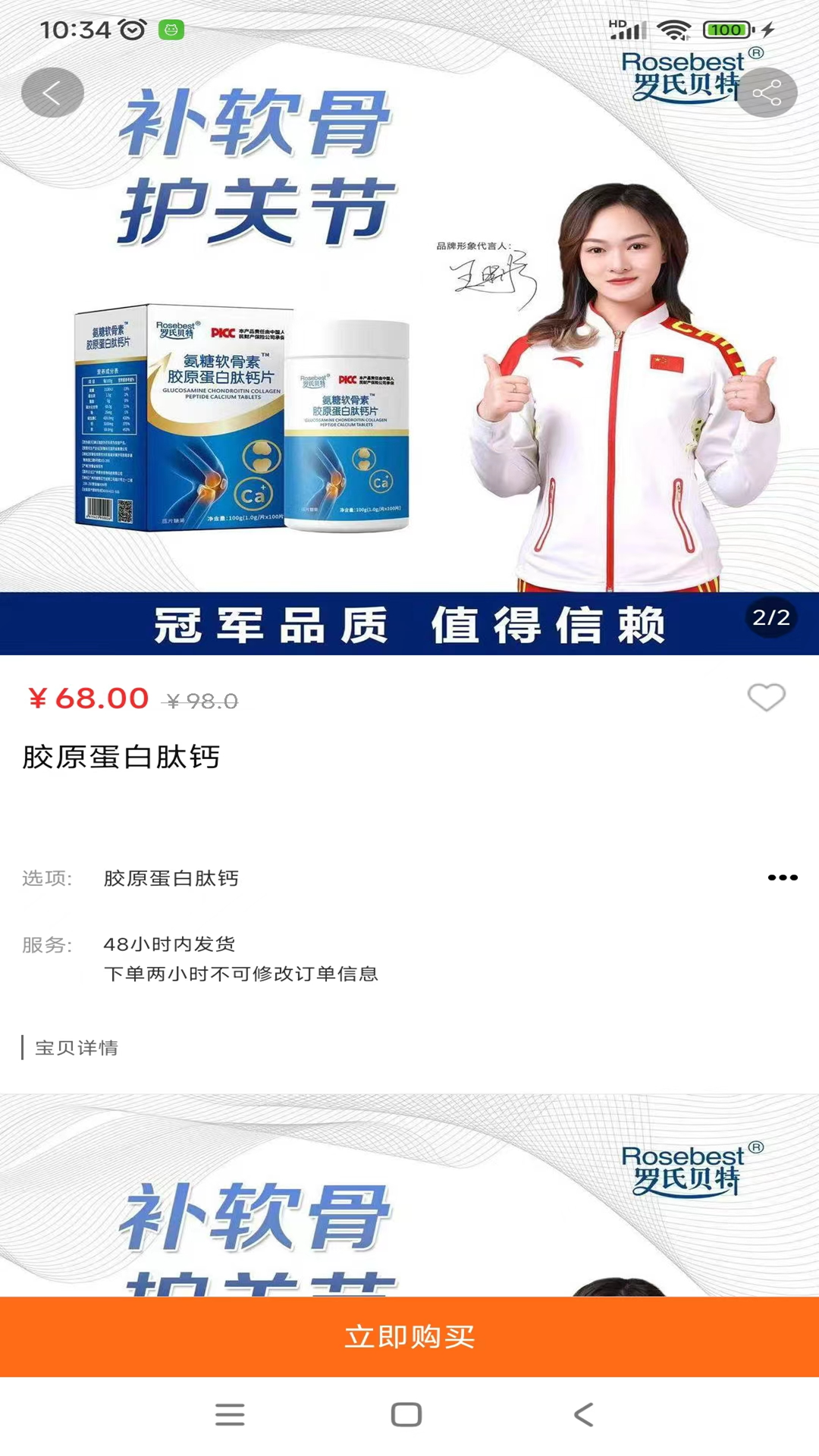The width and height of the screenshot is (819, 1456).
Task: Open product options via three-dot icon
Action: (x=782, y=877)
